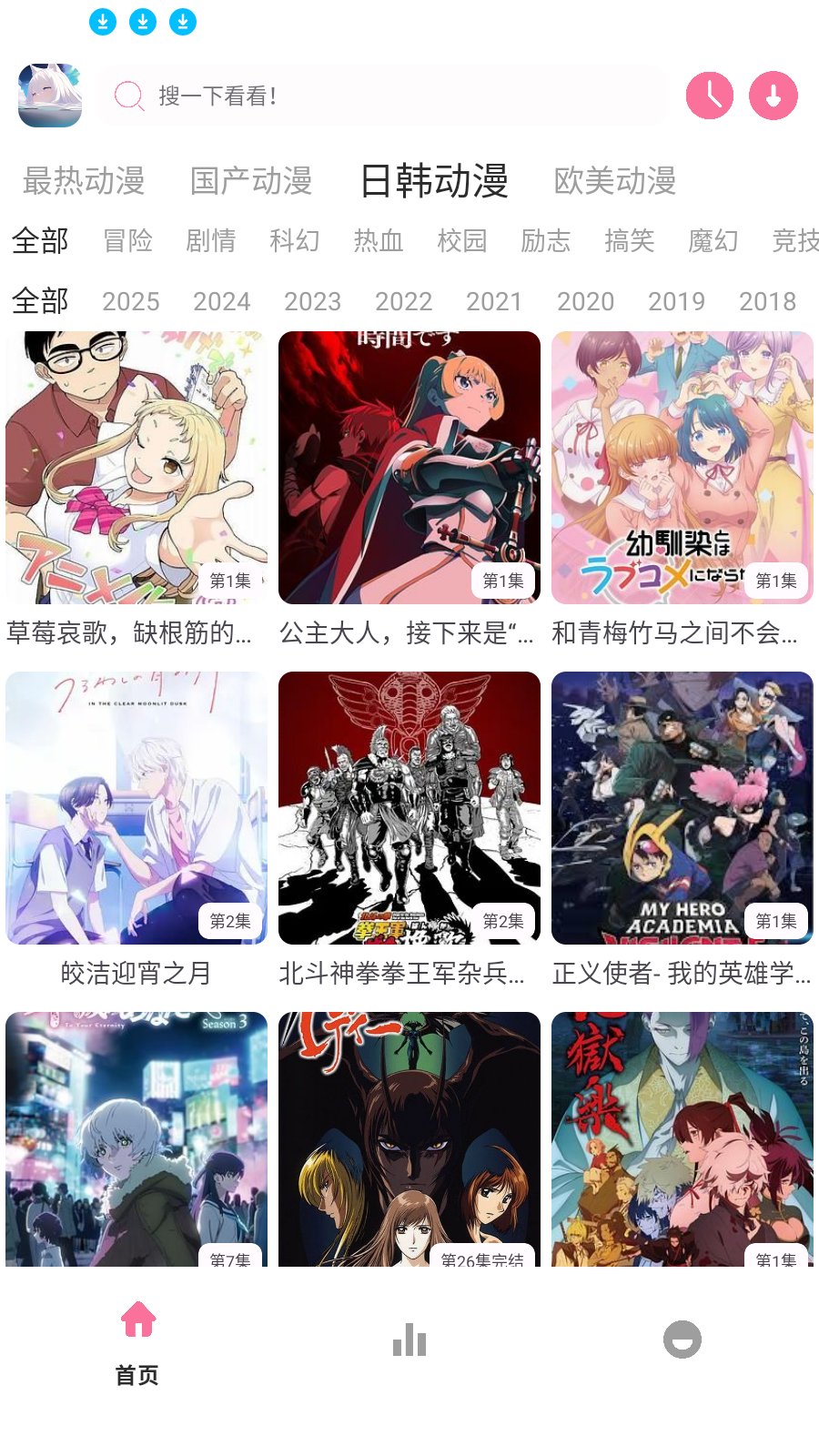Filter anime by the 热血 genre
This screenshot has width=819, height=1456.
point(379,241)
